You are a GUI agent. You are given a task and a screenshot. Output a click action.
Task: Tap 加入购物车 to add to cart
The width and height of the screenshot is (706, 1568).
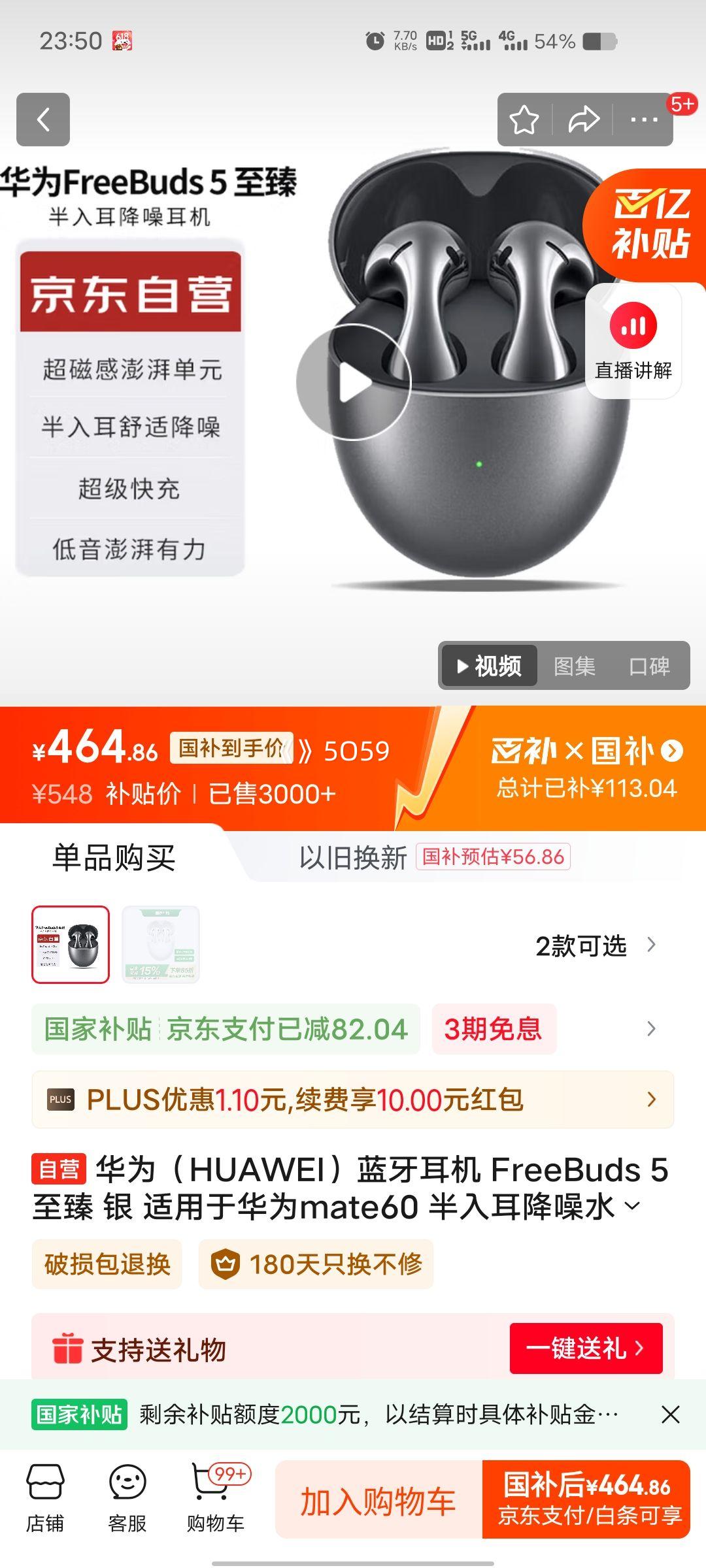378,1501
